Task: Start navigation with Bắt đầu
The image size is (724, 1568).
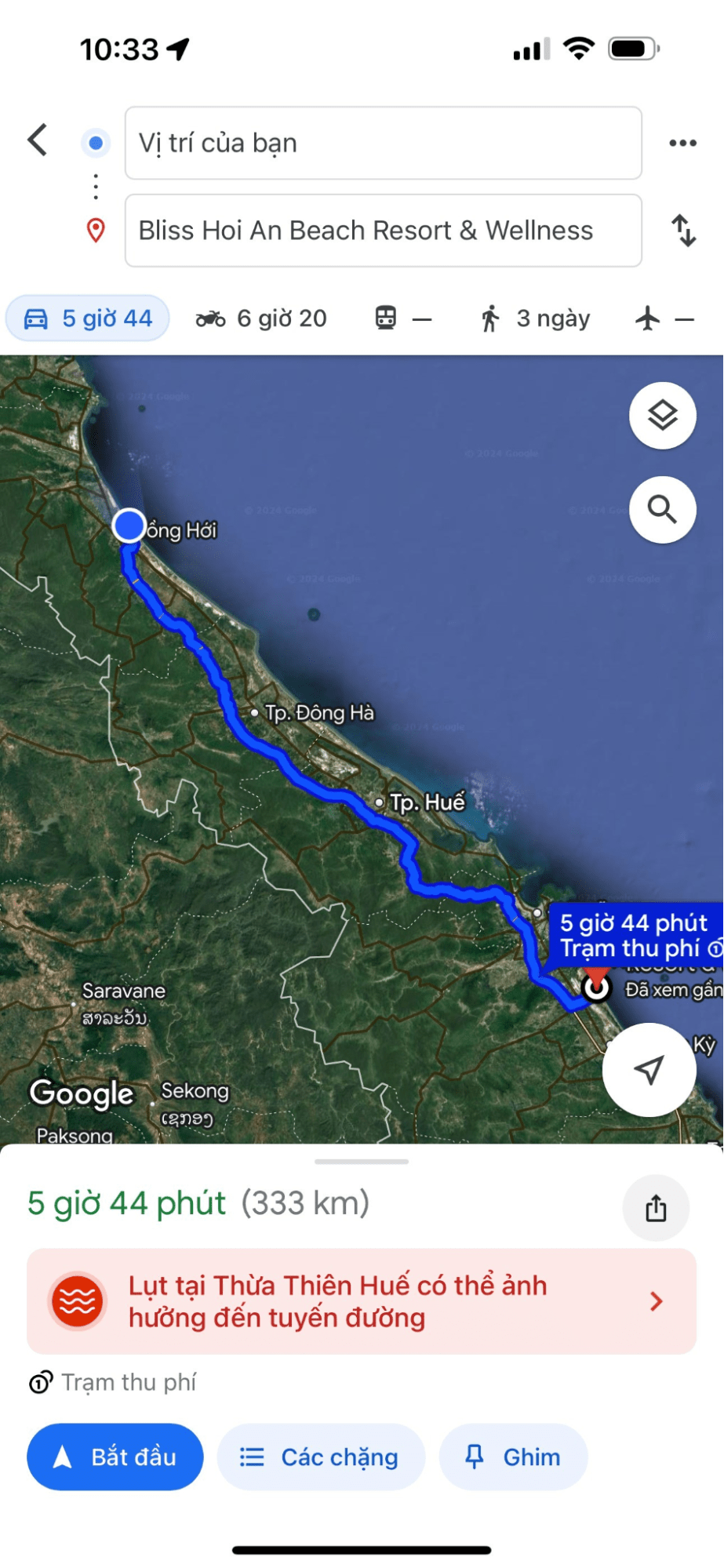Action: pos(115,1457)
